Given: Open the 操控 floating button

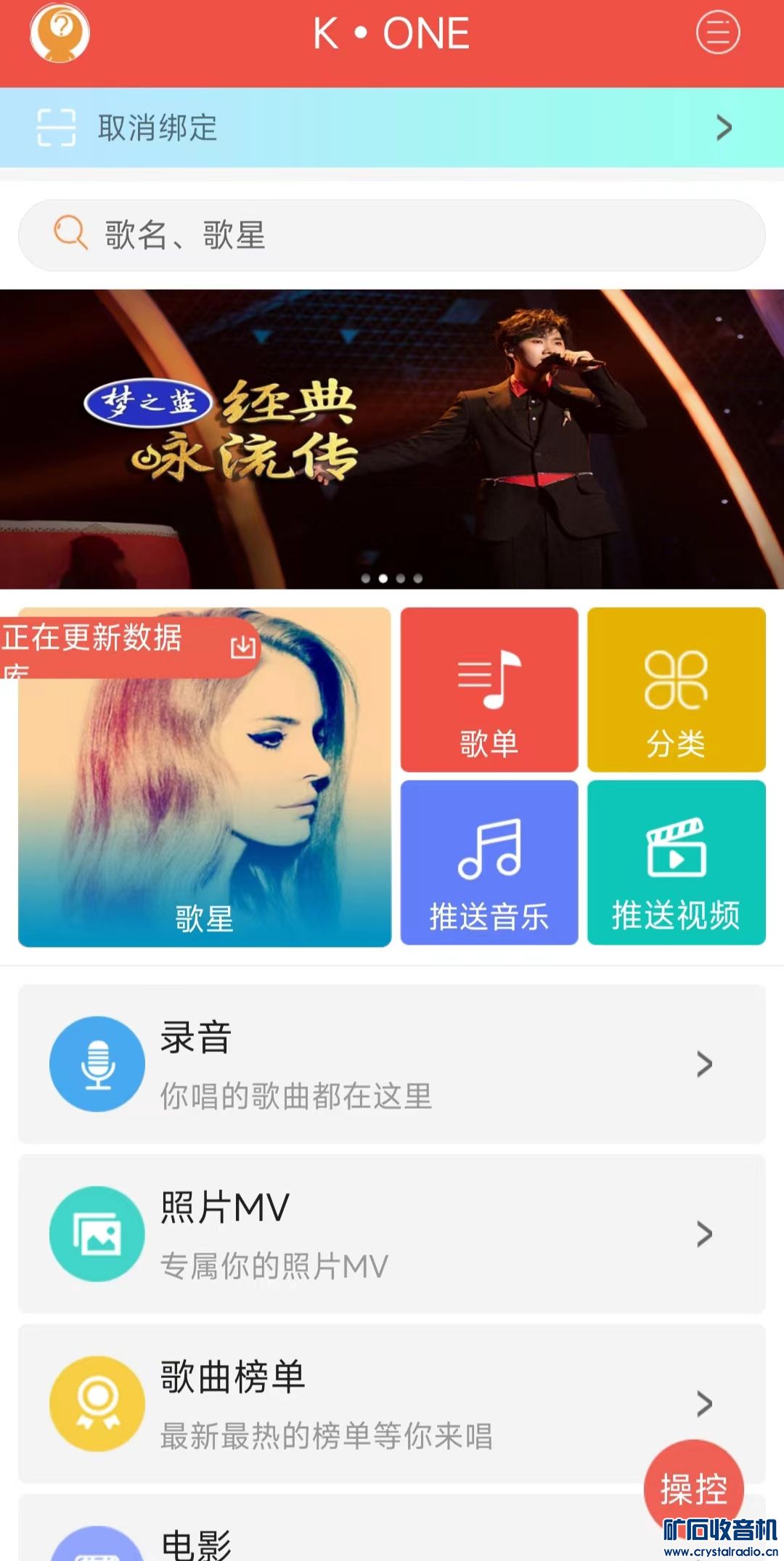Looking at the screenshot, I should pyautogui.click(x=693, y=1488).
